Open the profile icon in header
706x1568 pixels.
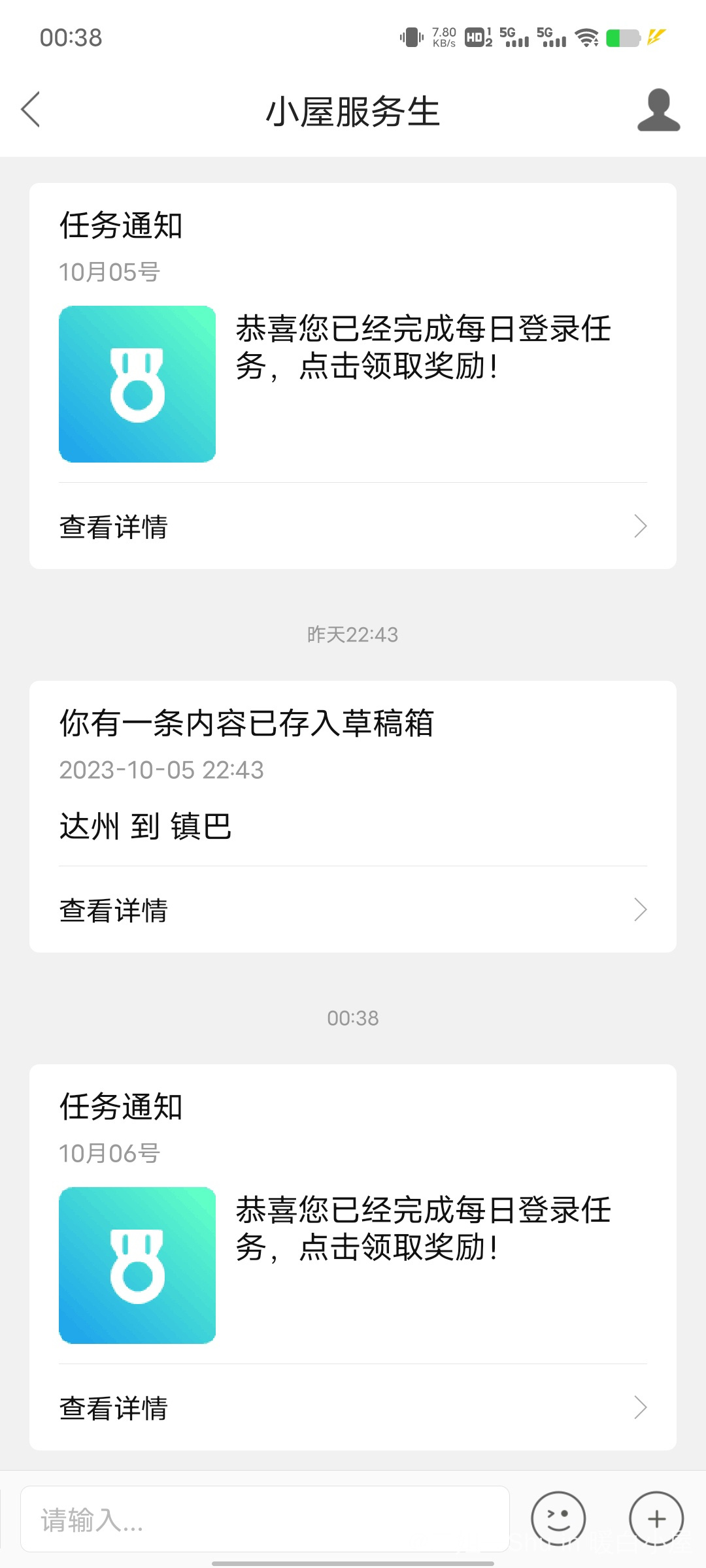click(x=658, y=110)
